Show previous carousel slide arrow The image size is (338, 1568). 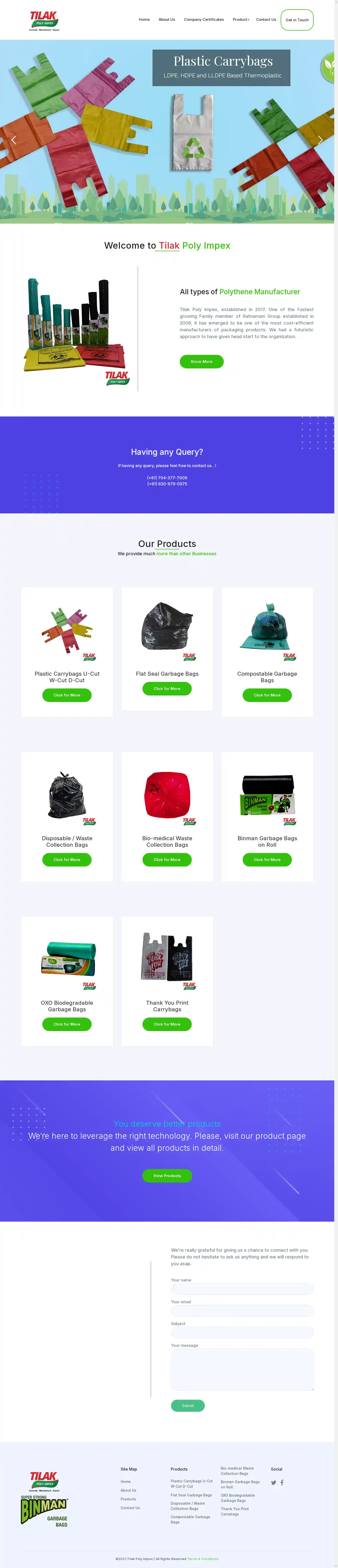pos(14,140)
